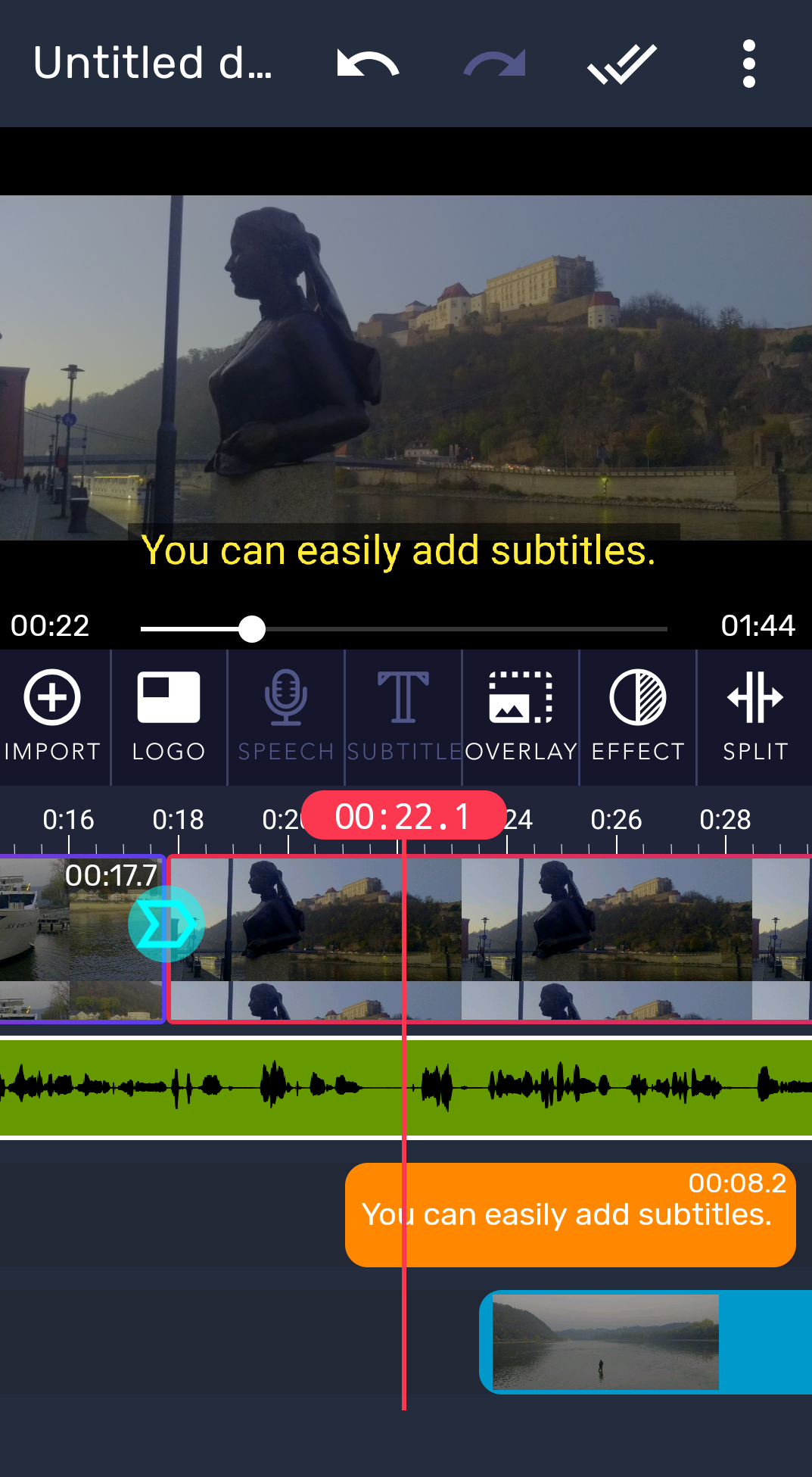The width and height of the screenshot is (812, 1477).
Task: Tap the video preview
Action: (406, 367)
